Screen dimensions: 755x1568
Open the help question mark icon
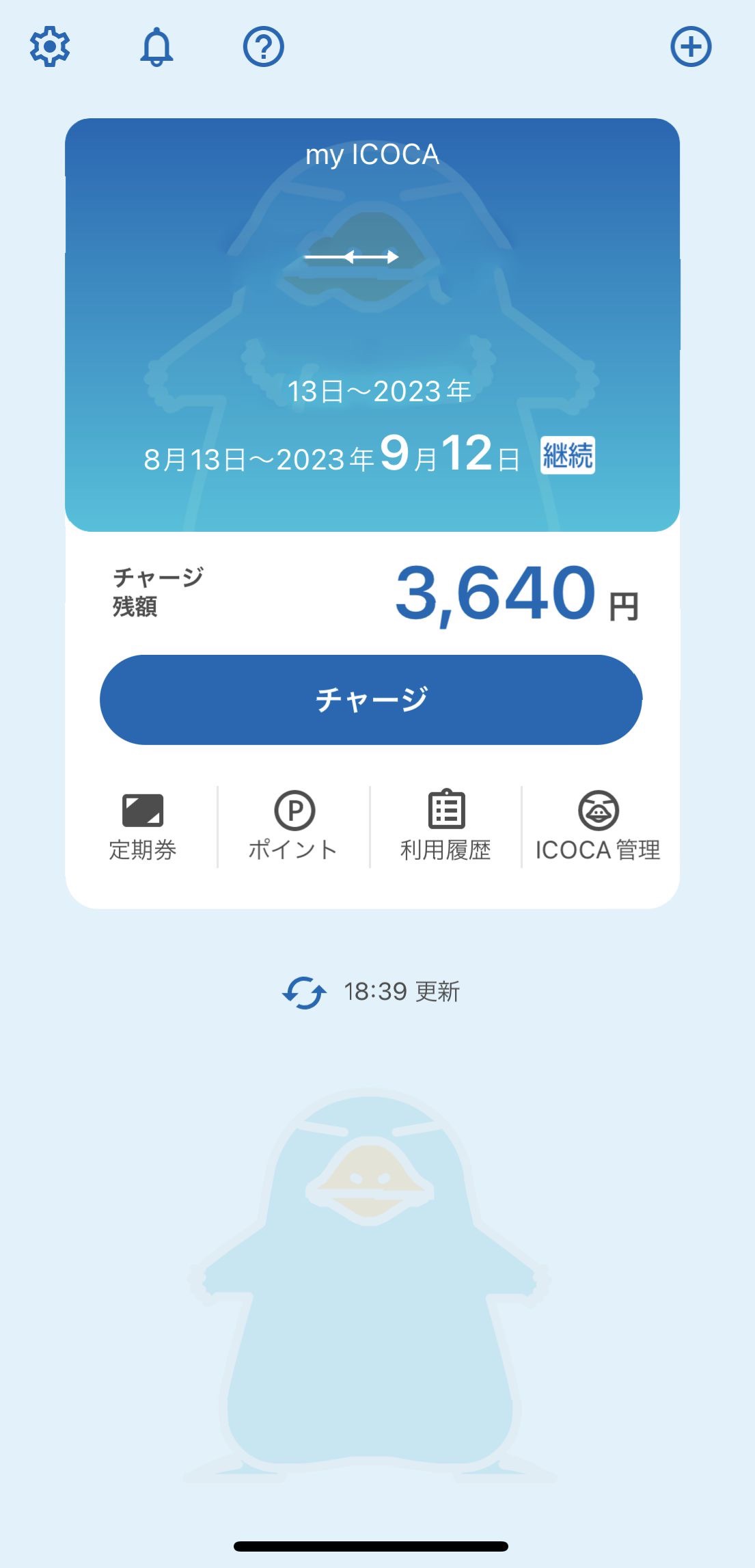click(x=264, y=46)
